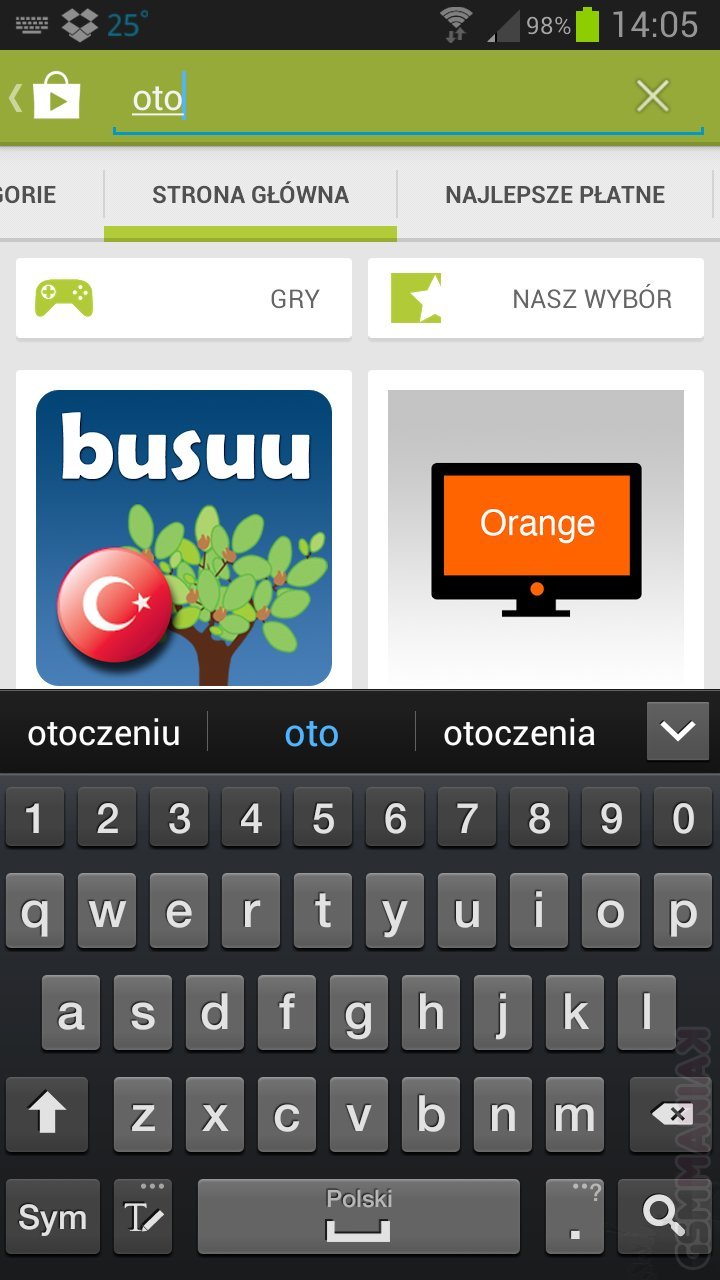Clear the search text with X
This screenshot has height=1280, width=720.
coord(652,97)
